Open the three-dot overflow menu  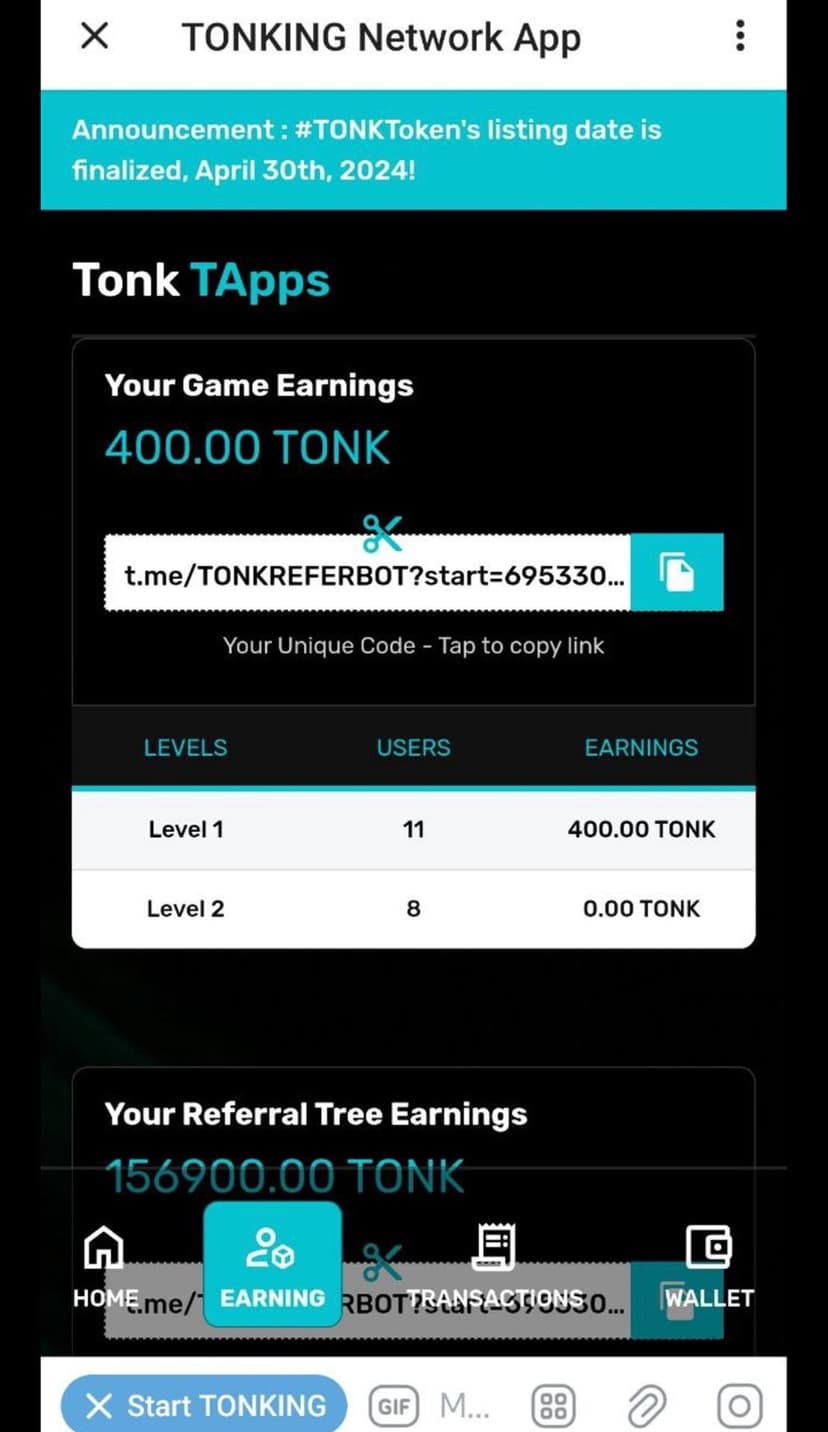[x=740, y=37]
